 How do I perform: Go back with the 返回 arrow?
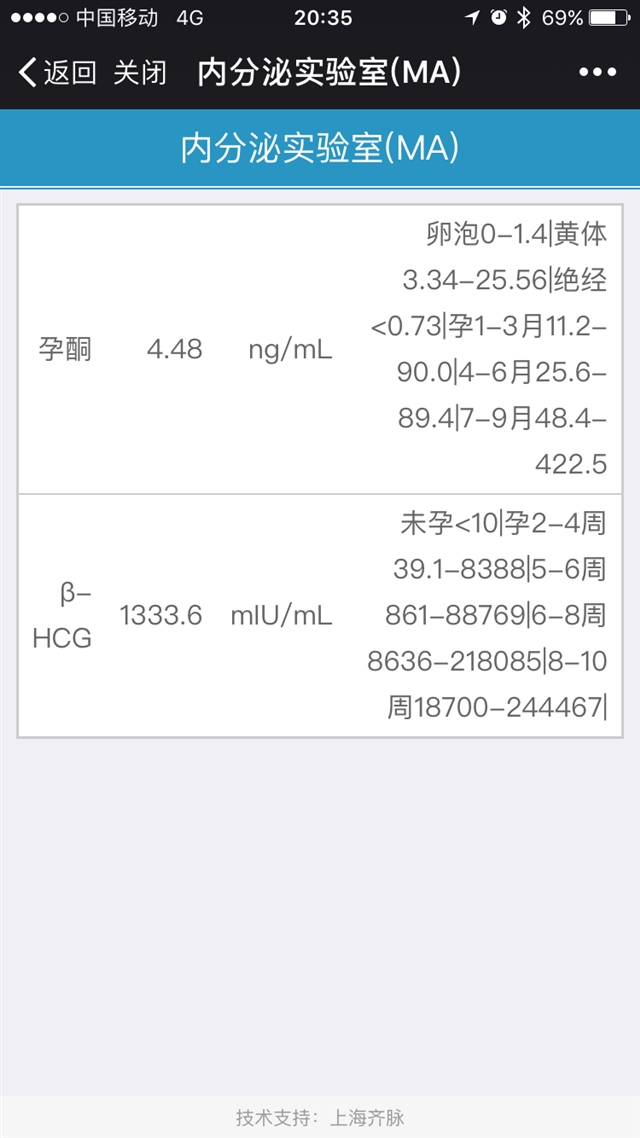56,73
